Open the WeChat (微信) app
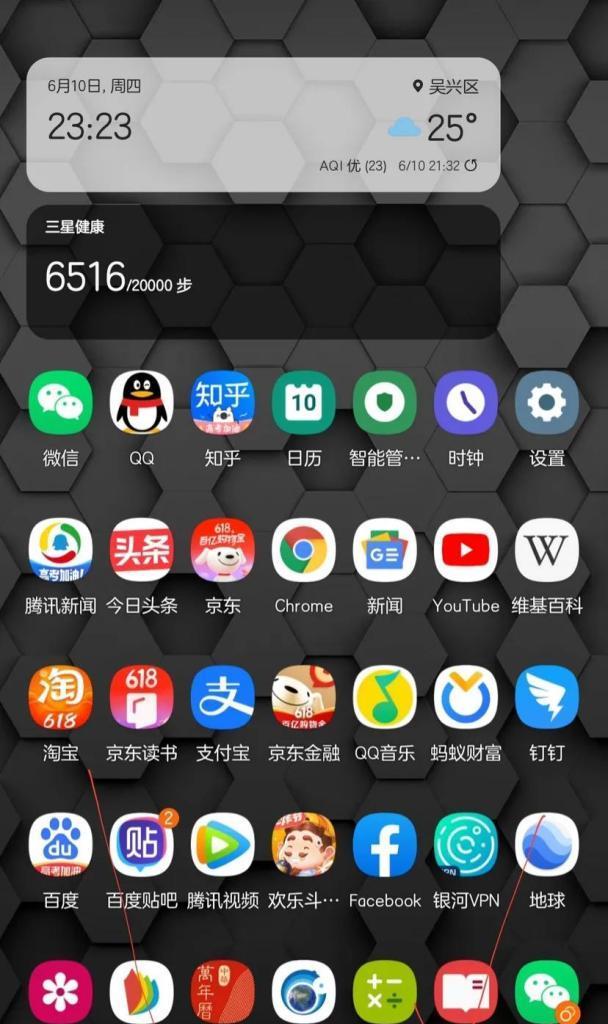The height and width of the screenshot is (1024, 608). coord(61,402)
